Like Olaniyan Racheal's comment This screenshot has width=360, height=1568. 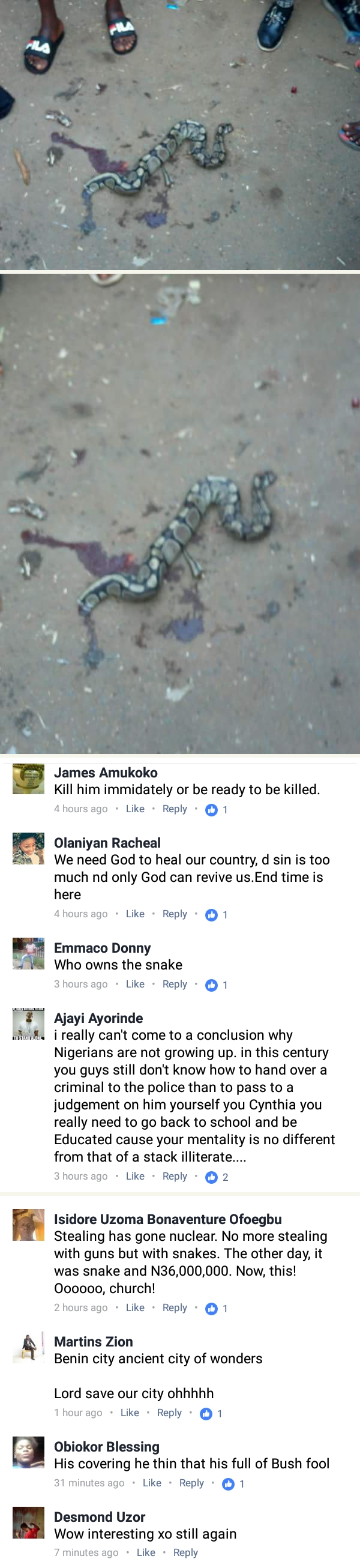click(x=135, y=914)
